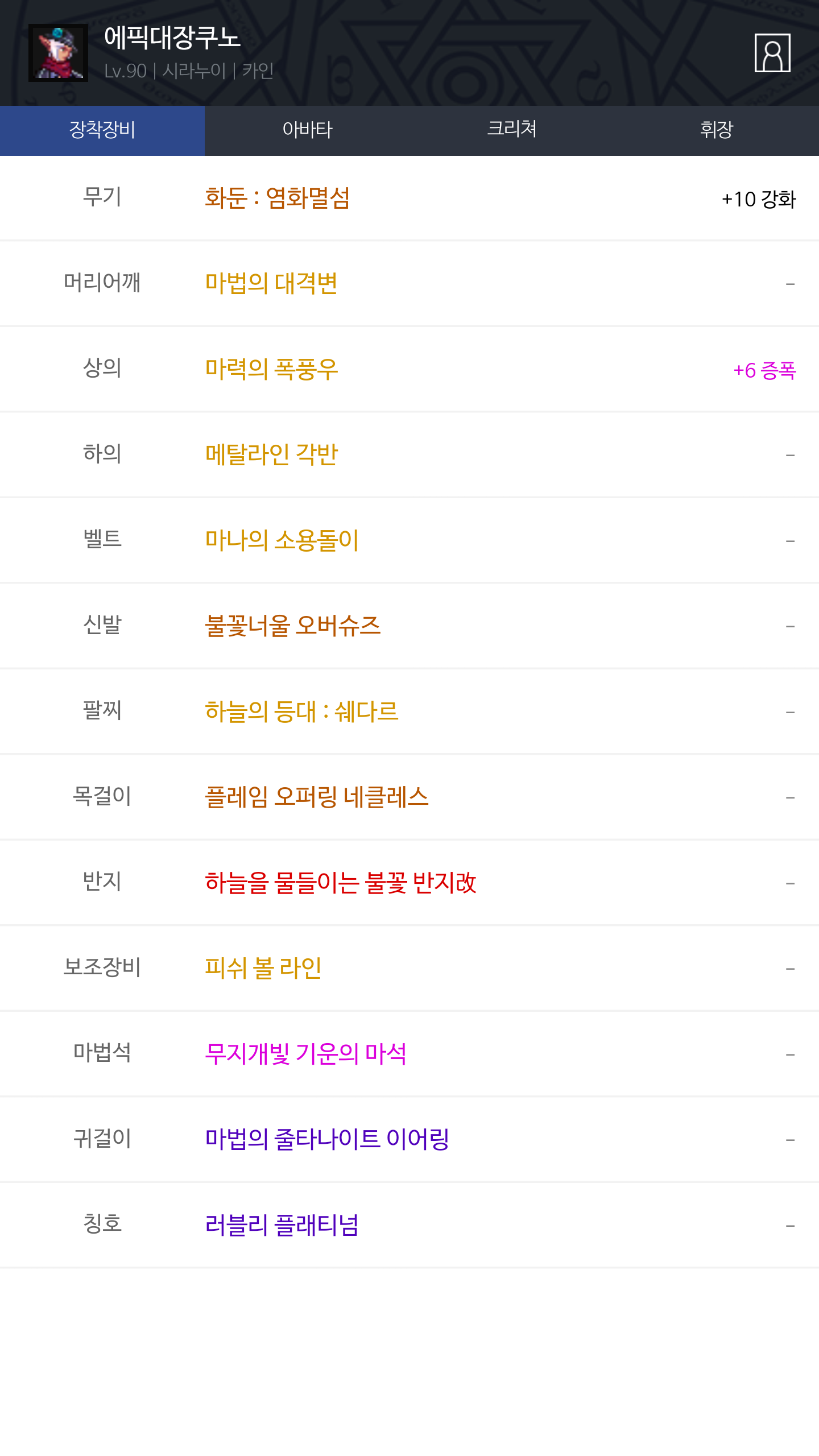This screenshot has height=1456, width=819.
Task: Switch to the 아바타 tab
Action: 307,130
